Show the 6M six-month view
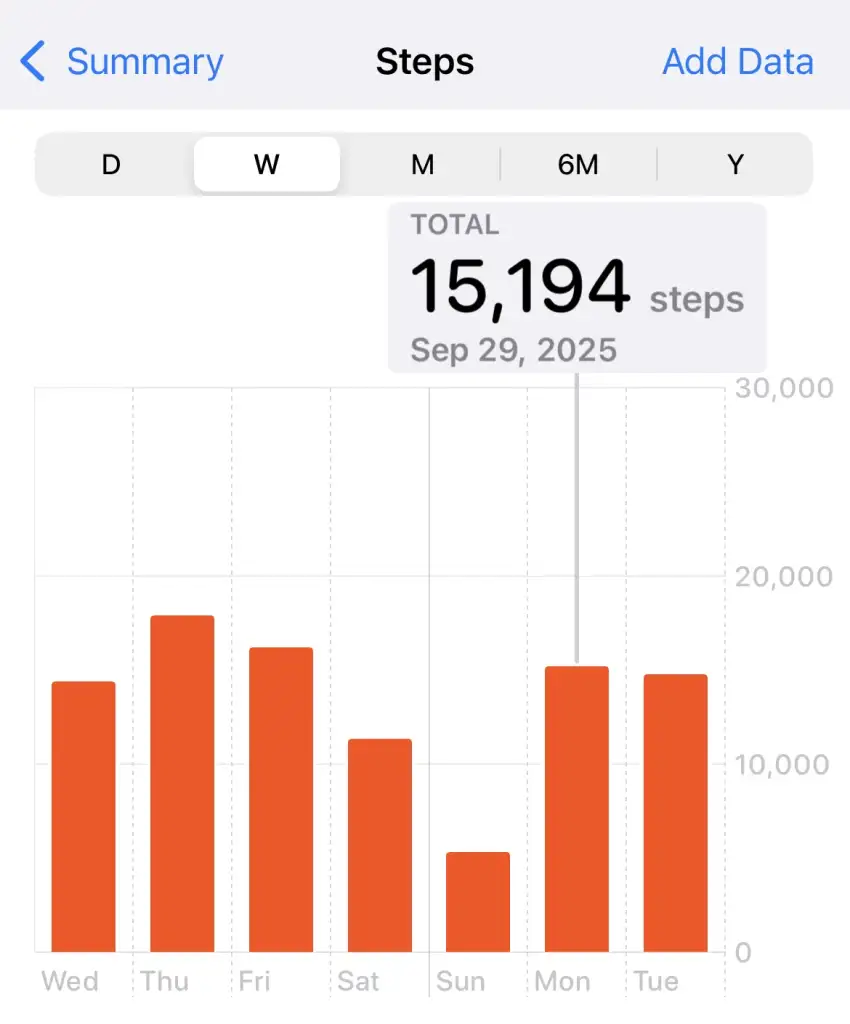 tap(578, 165)
